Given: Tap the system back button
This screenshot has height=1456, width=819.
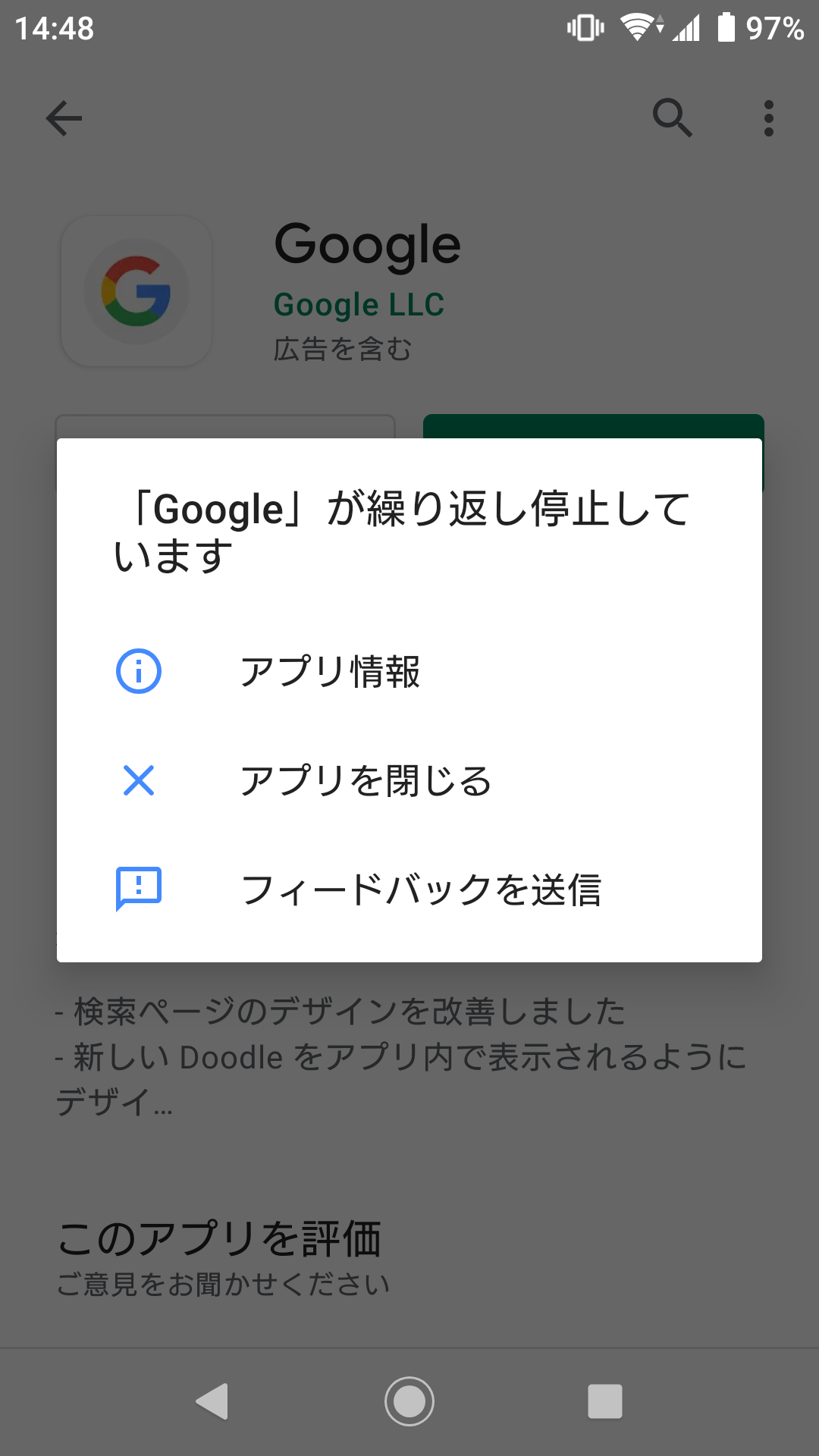Looking at the screenshot, I should point(212,1401).
